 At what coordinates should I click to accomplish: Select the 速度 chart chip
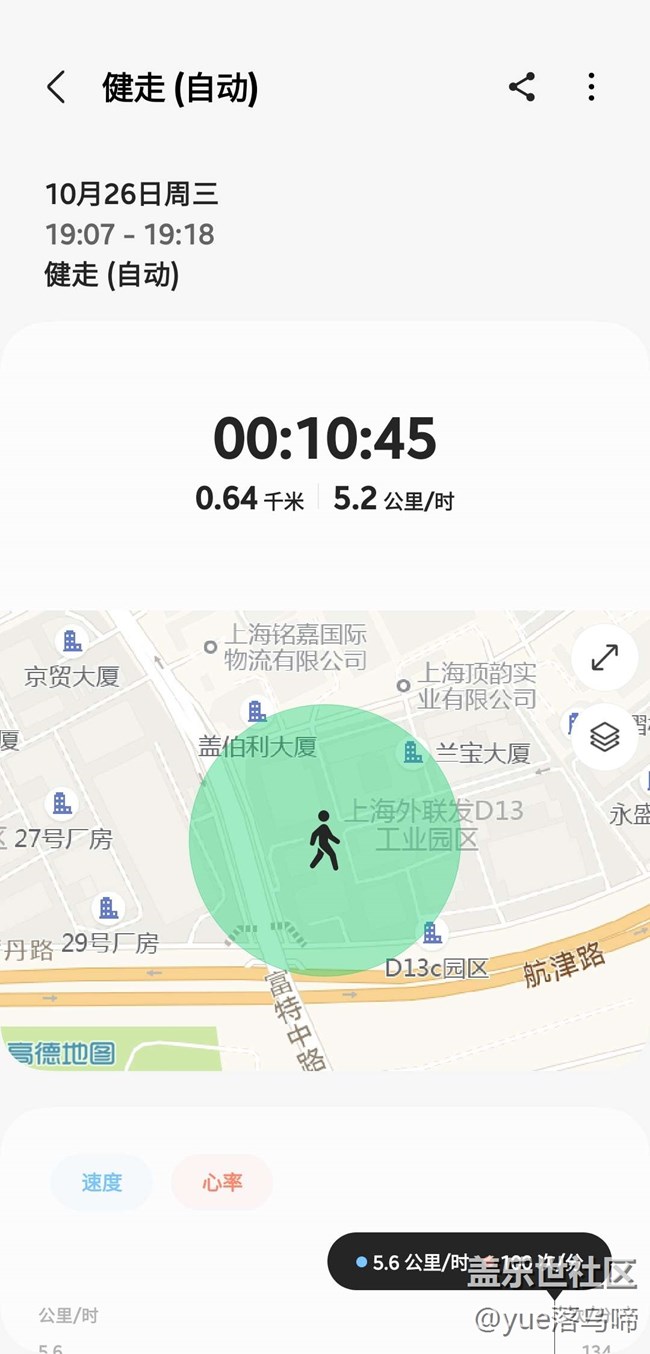pyautogui.click(x=102, y=1182)
